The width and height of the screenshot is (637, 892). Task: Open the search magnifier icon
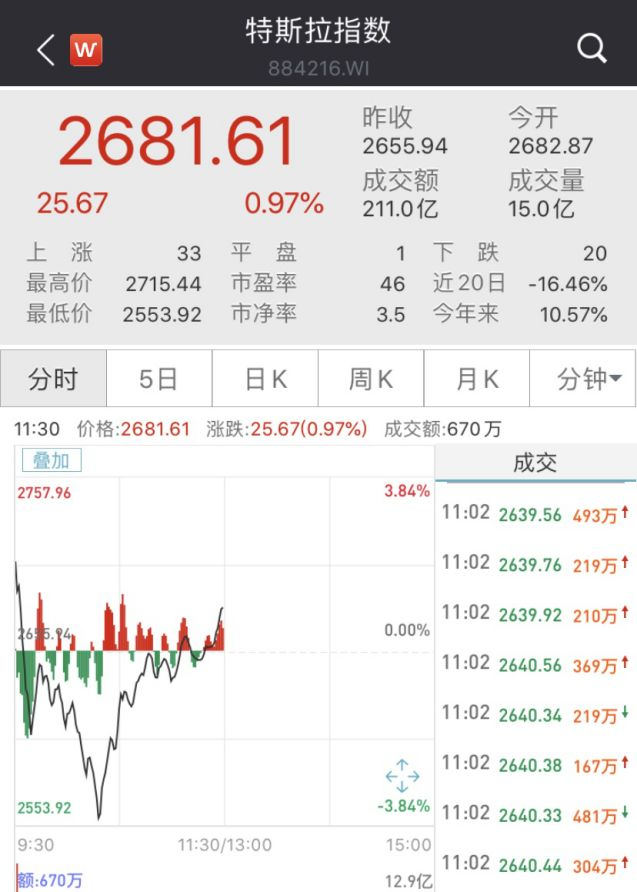(x=592, y=48)
